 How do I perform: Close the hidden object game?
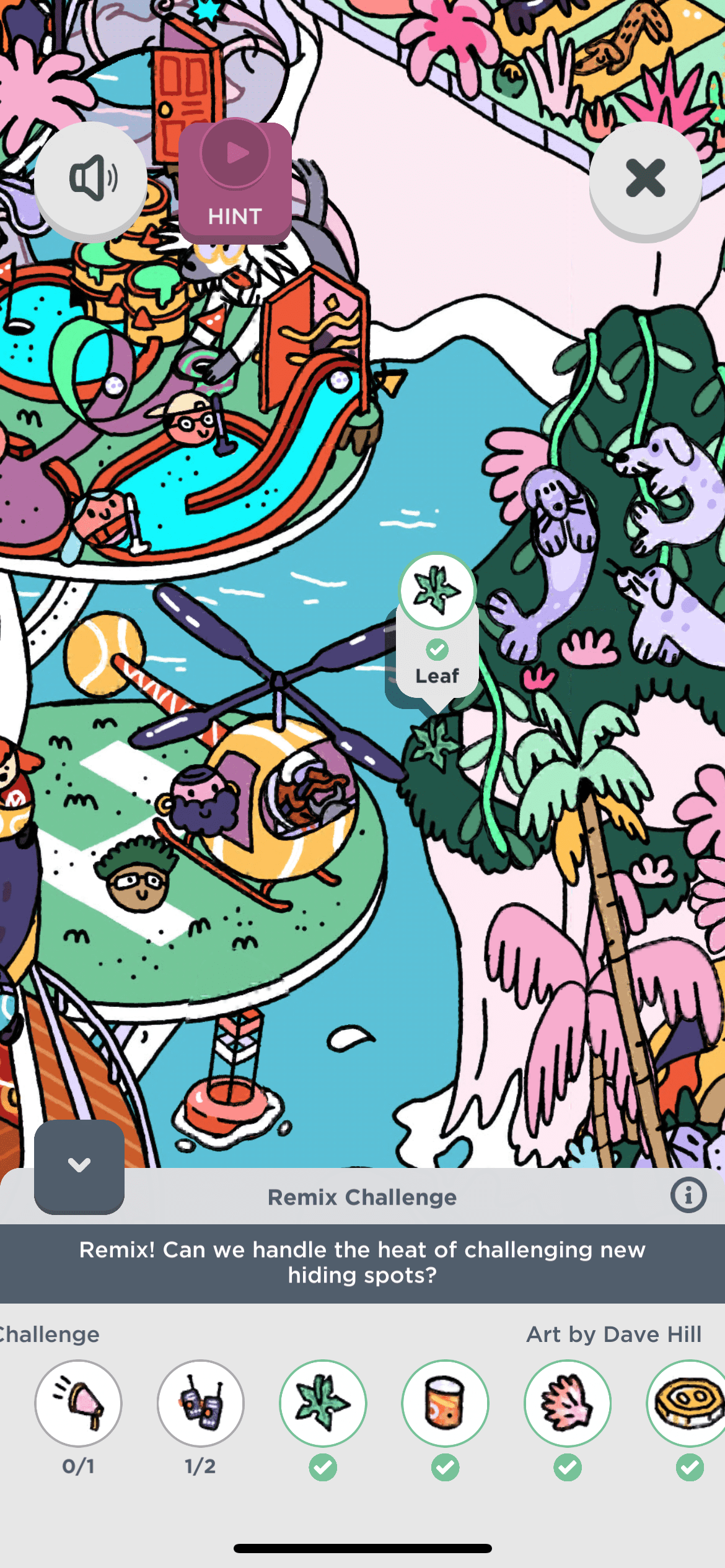[x=645, y=178]
